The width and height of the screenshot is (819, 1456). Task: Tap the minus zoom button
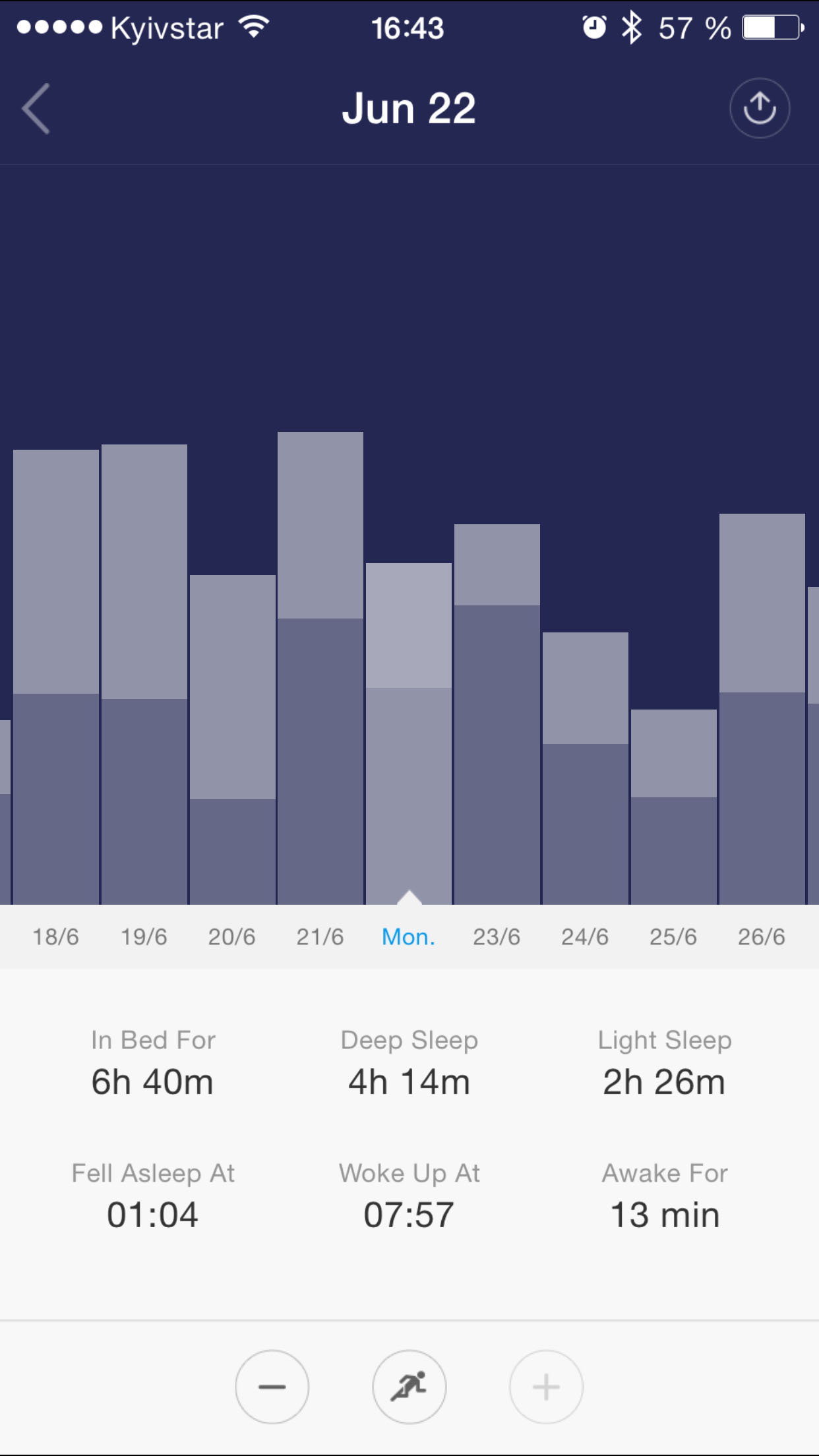[272, 1387]
